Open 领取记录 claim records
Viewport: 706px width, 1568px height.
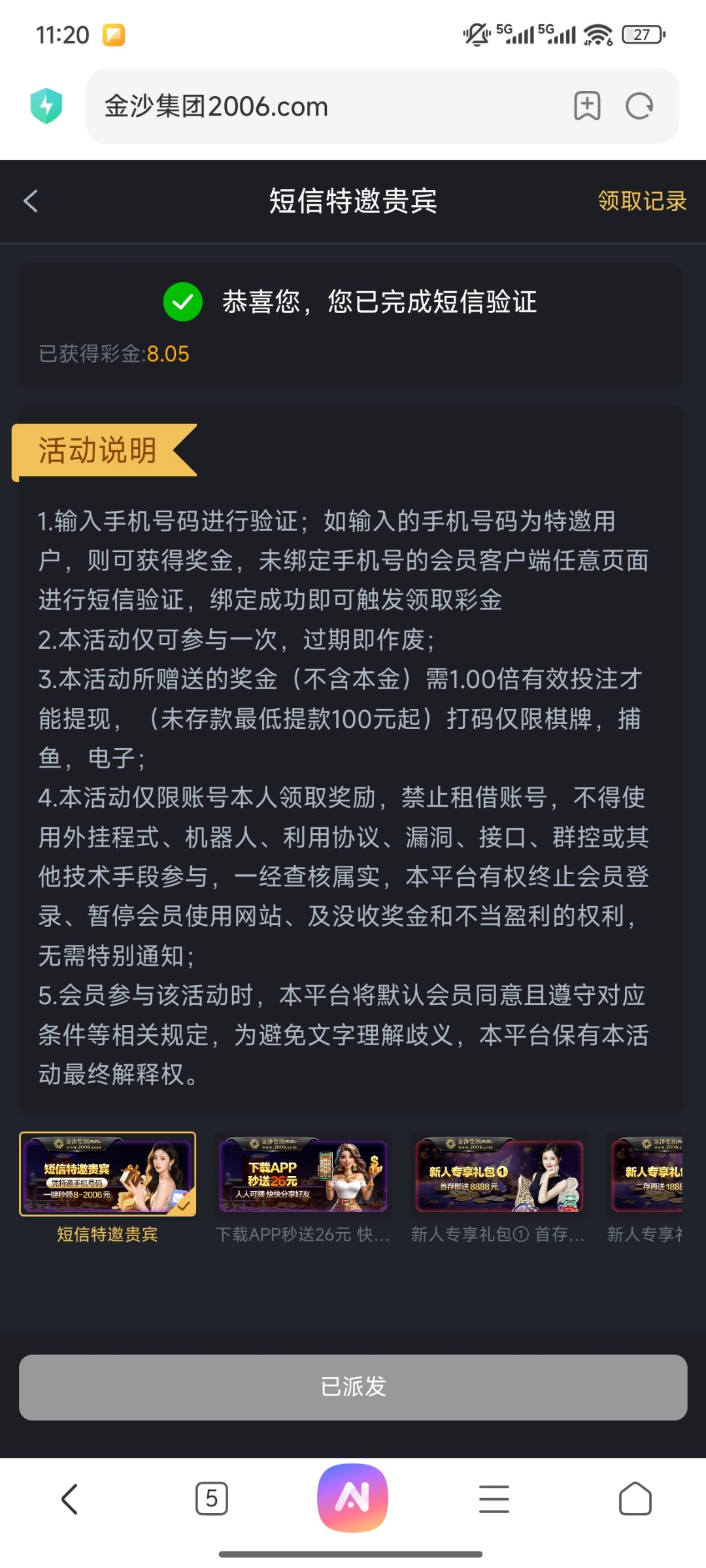[x=642, y=201]
